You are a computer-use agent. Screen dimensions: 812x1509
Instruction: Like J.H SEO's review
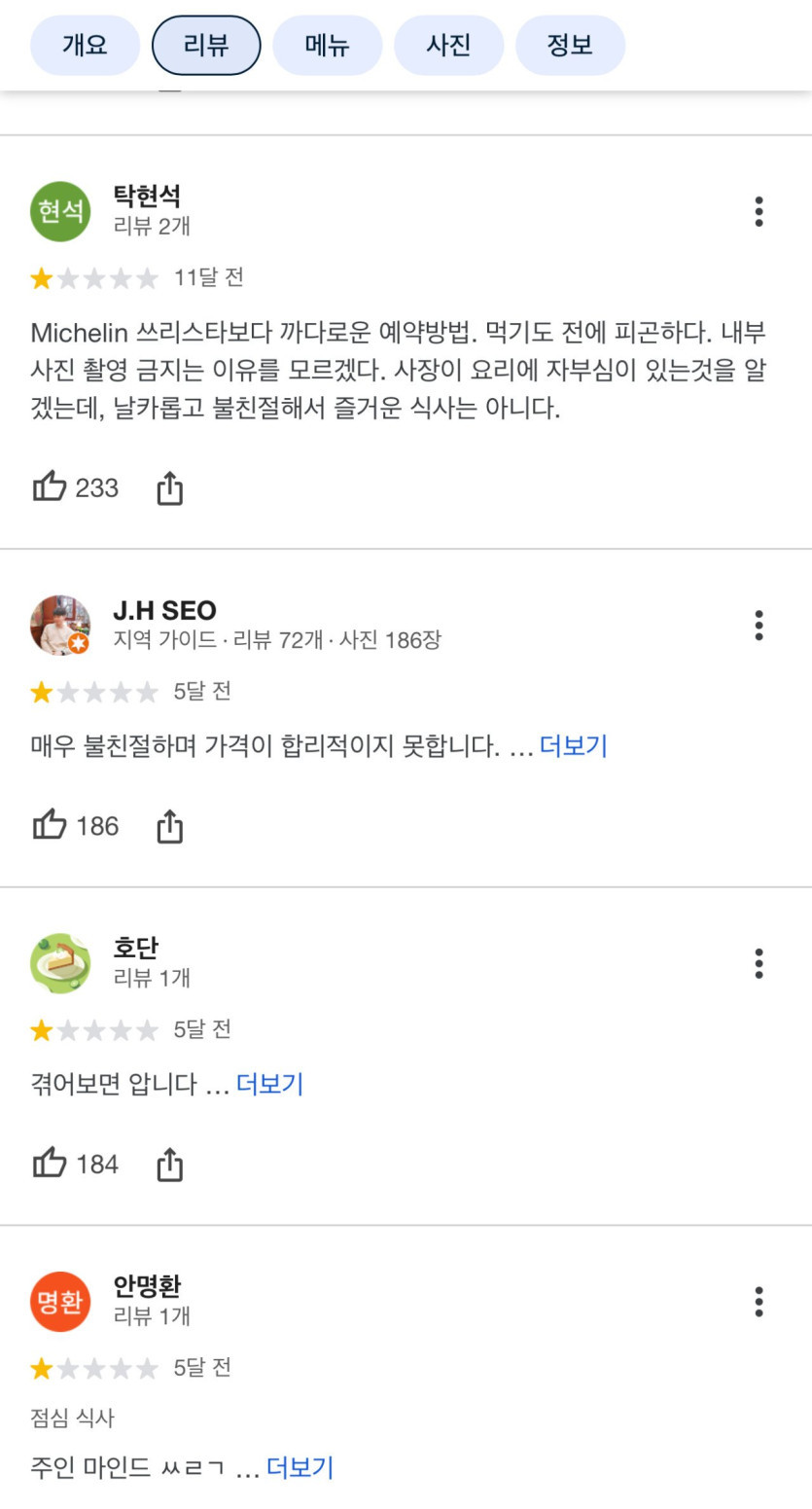pyautogui.click(x=51, y=826)
